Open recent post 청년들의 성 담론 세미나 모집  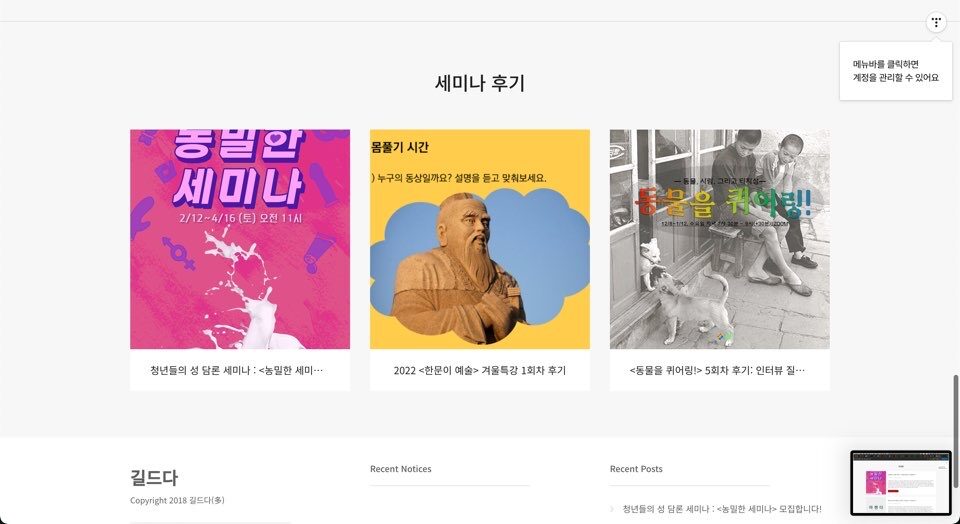pos(721,508)
